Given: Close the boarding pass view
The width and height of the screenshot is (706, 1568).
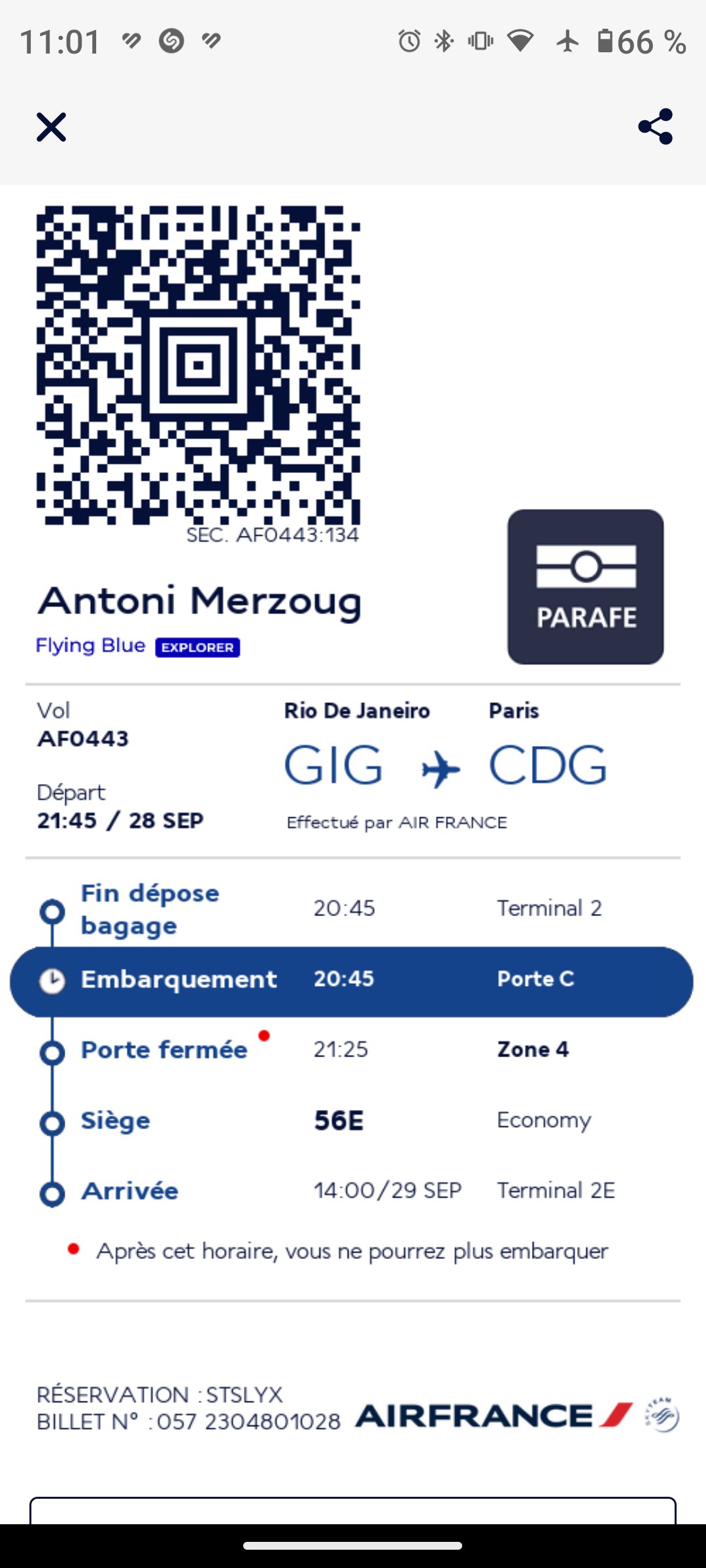Looking at the screenshot, I should pos(51,127).
